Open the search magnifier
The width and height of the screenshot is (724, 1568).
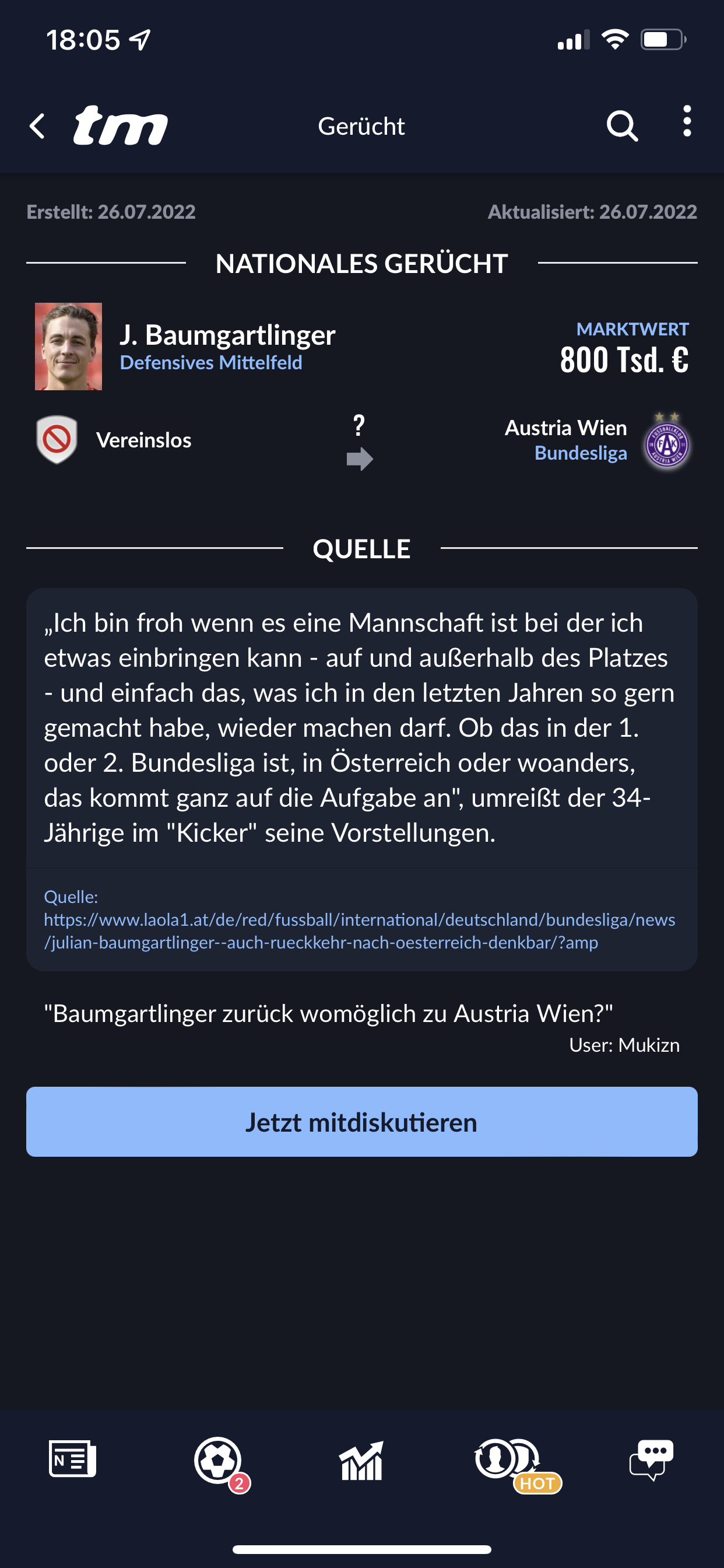(x=622, y=126)
